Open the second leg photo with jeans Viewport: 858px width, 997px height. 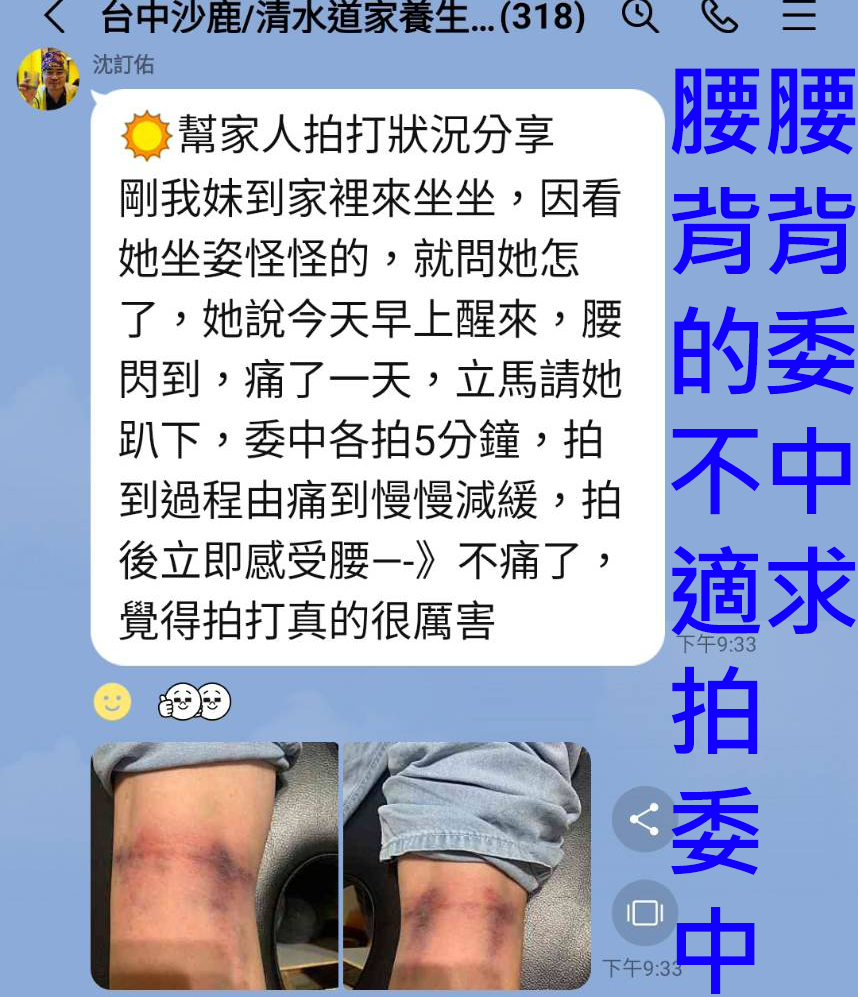467,865
